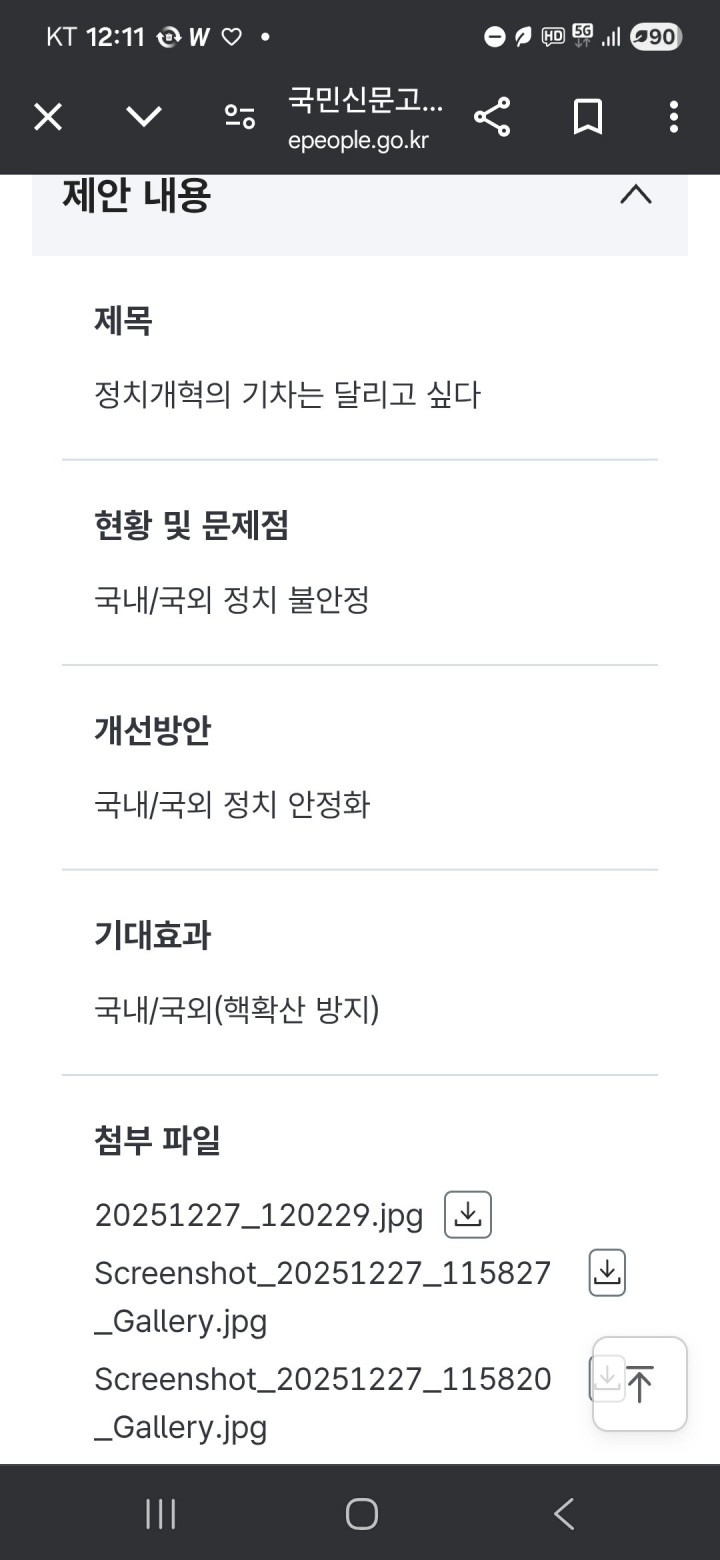Download Screenshot_20251227_115827_Gallery.jpg attachment

pos(607,1272)
